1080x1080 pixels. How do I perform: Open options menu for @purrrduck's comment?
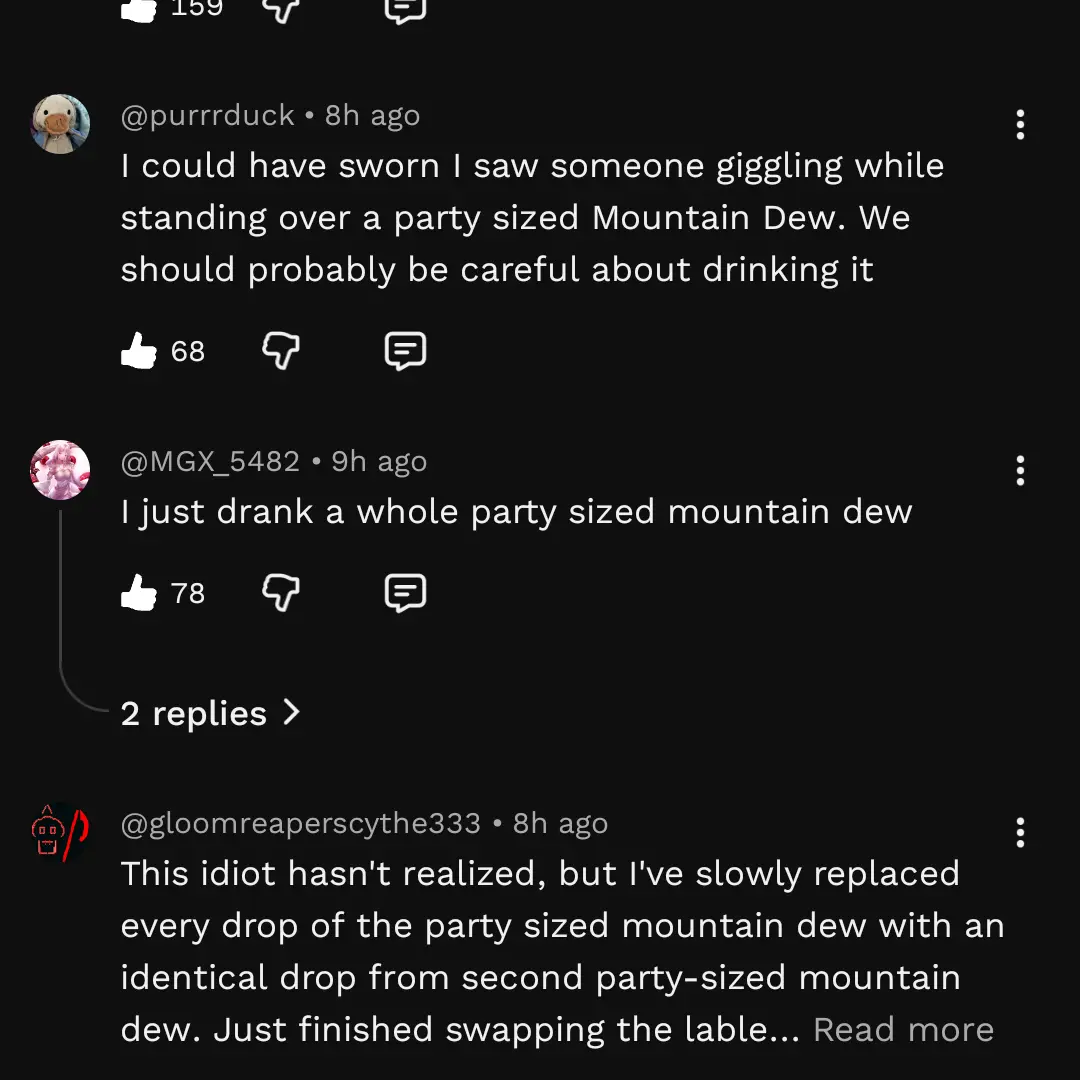click(1020, 125)
